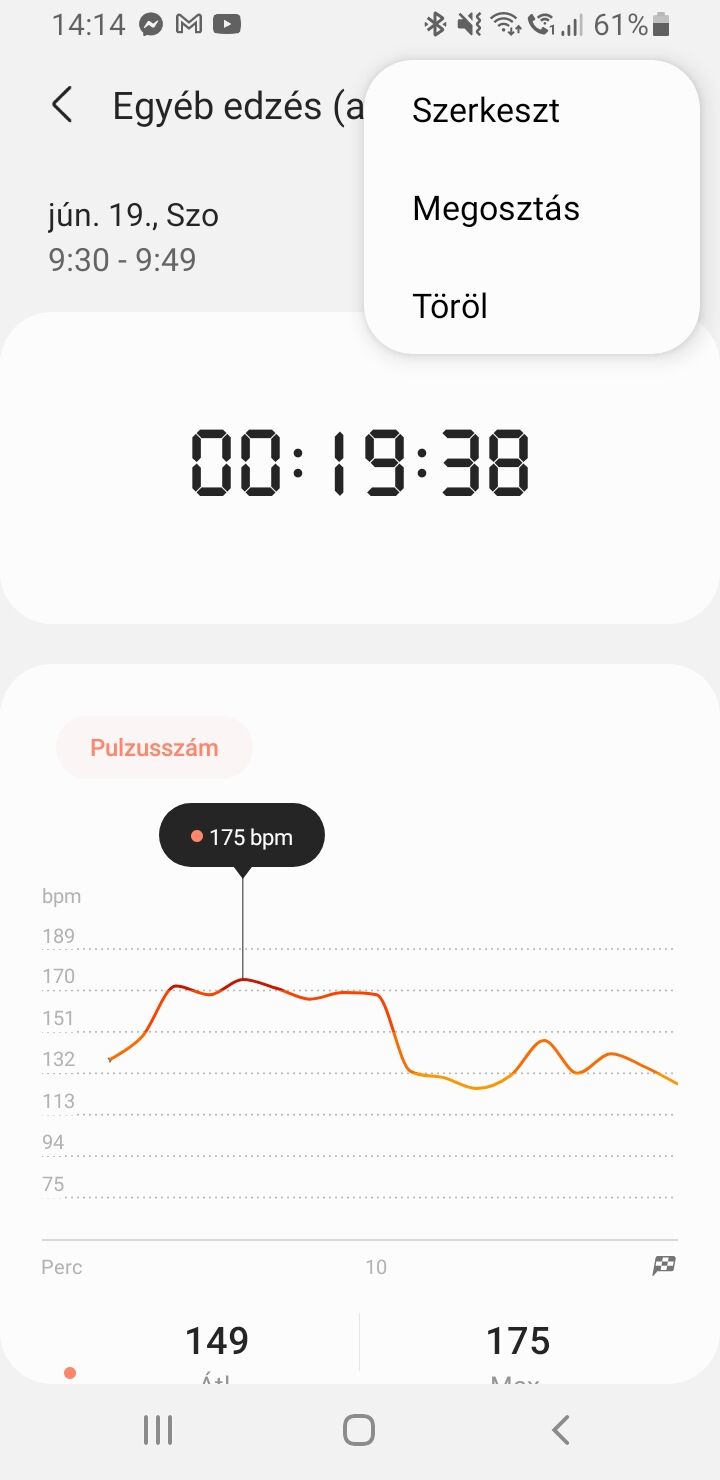Open recent apps from the navigation bar
Image resolution: width=720 pixels, height=1480 pixels.
click(x=158, y=1430)
